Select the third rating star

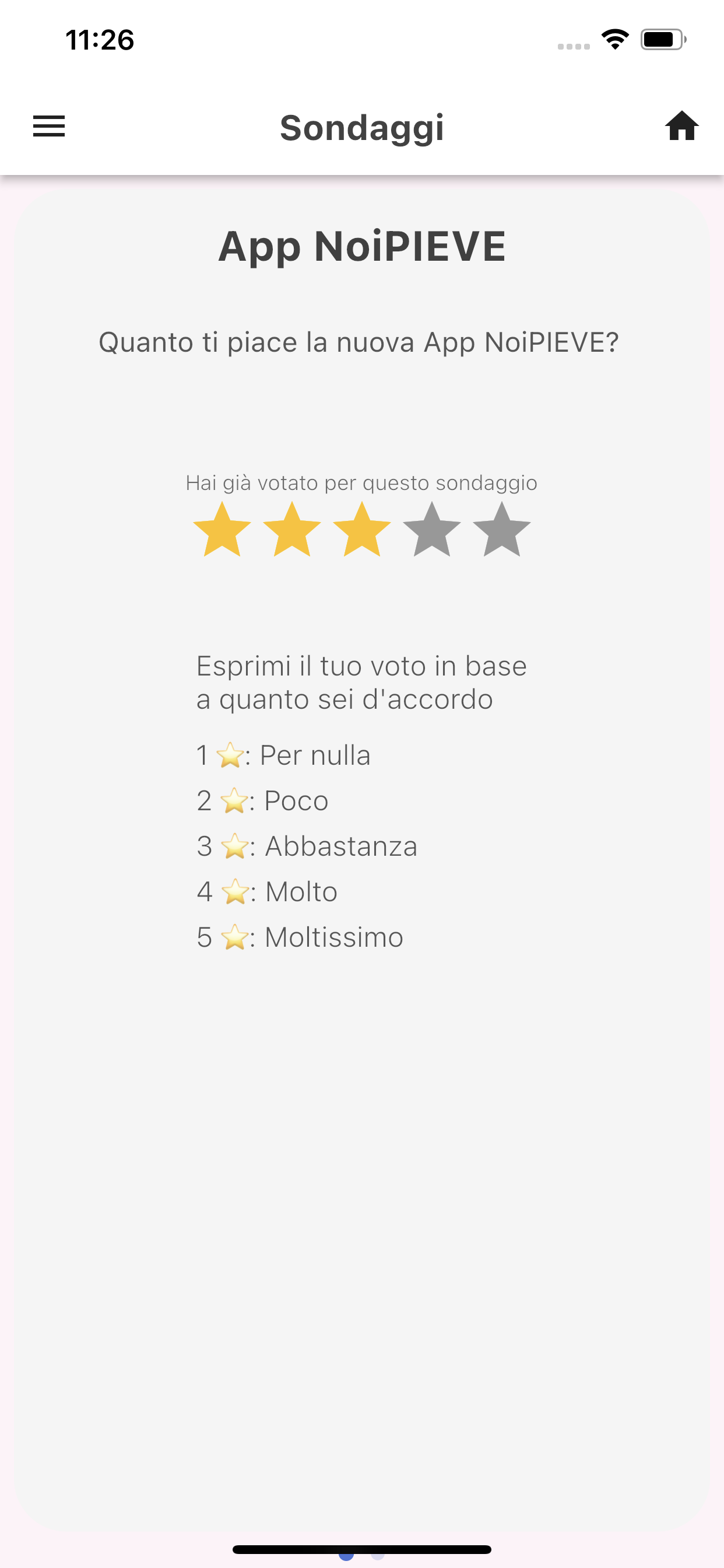[x=362, y=530]
